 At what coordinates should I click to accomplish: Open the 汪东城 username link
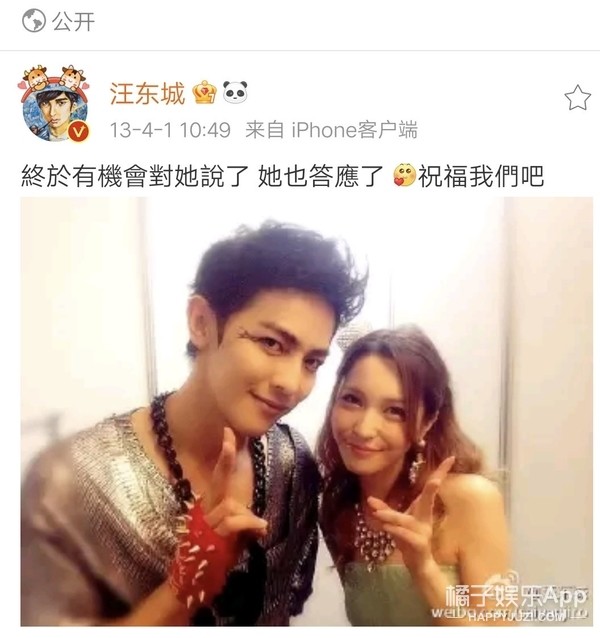pos(147,95)
